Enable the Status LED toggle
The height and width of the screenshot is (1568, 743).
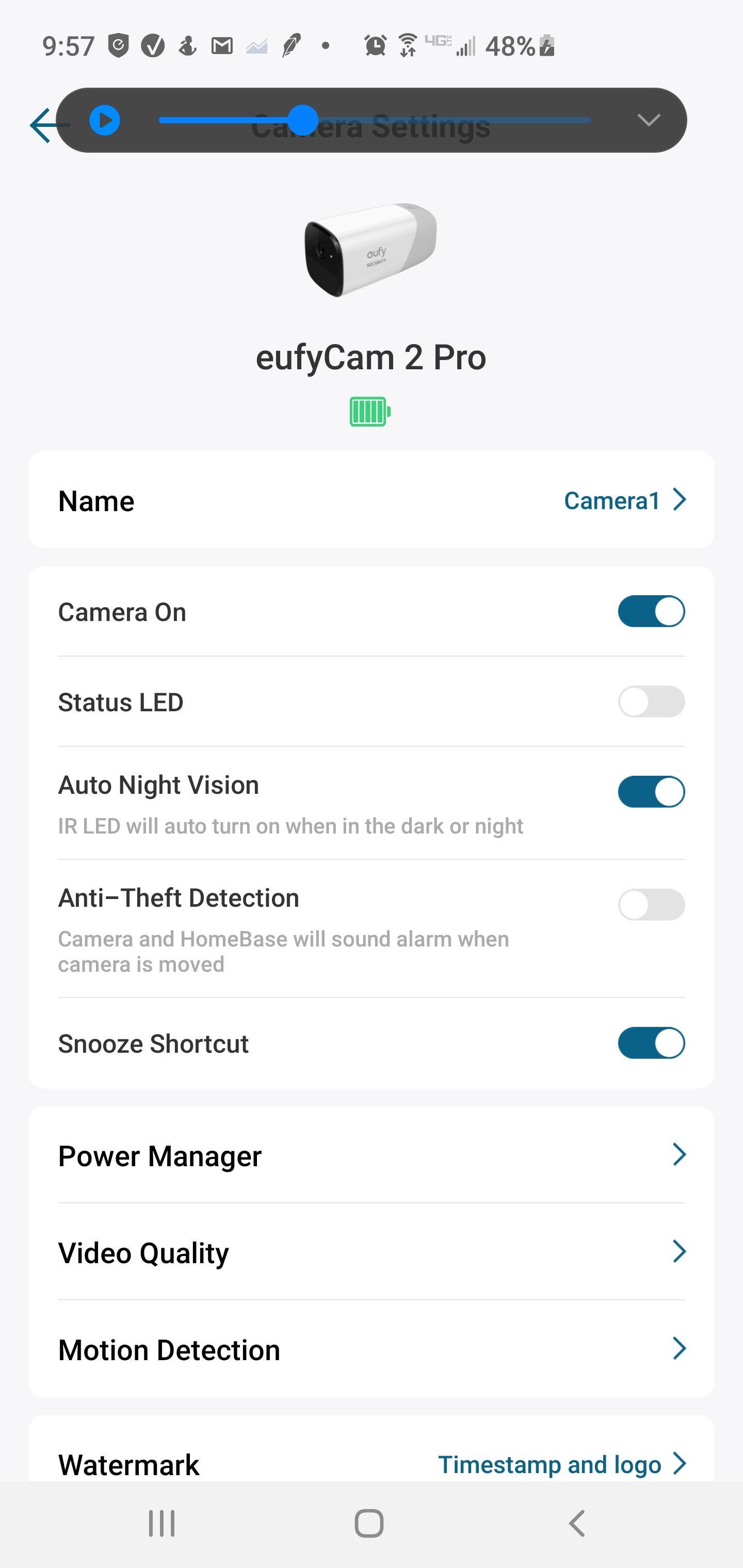tap(651, 702)
